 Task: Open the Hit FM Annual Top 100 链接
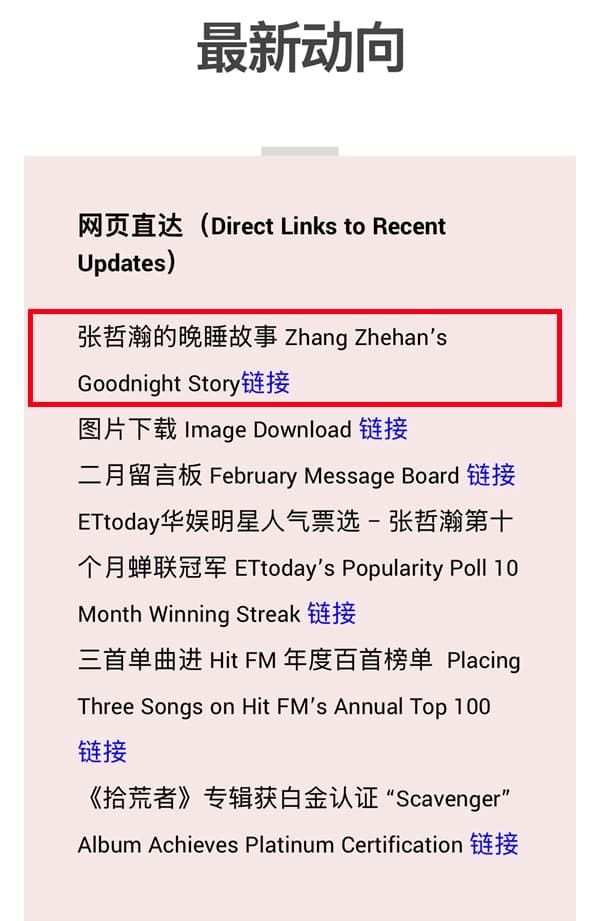click(x=102, y=752)
